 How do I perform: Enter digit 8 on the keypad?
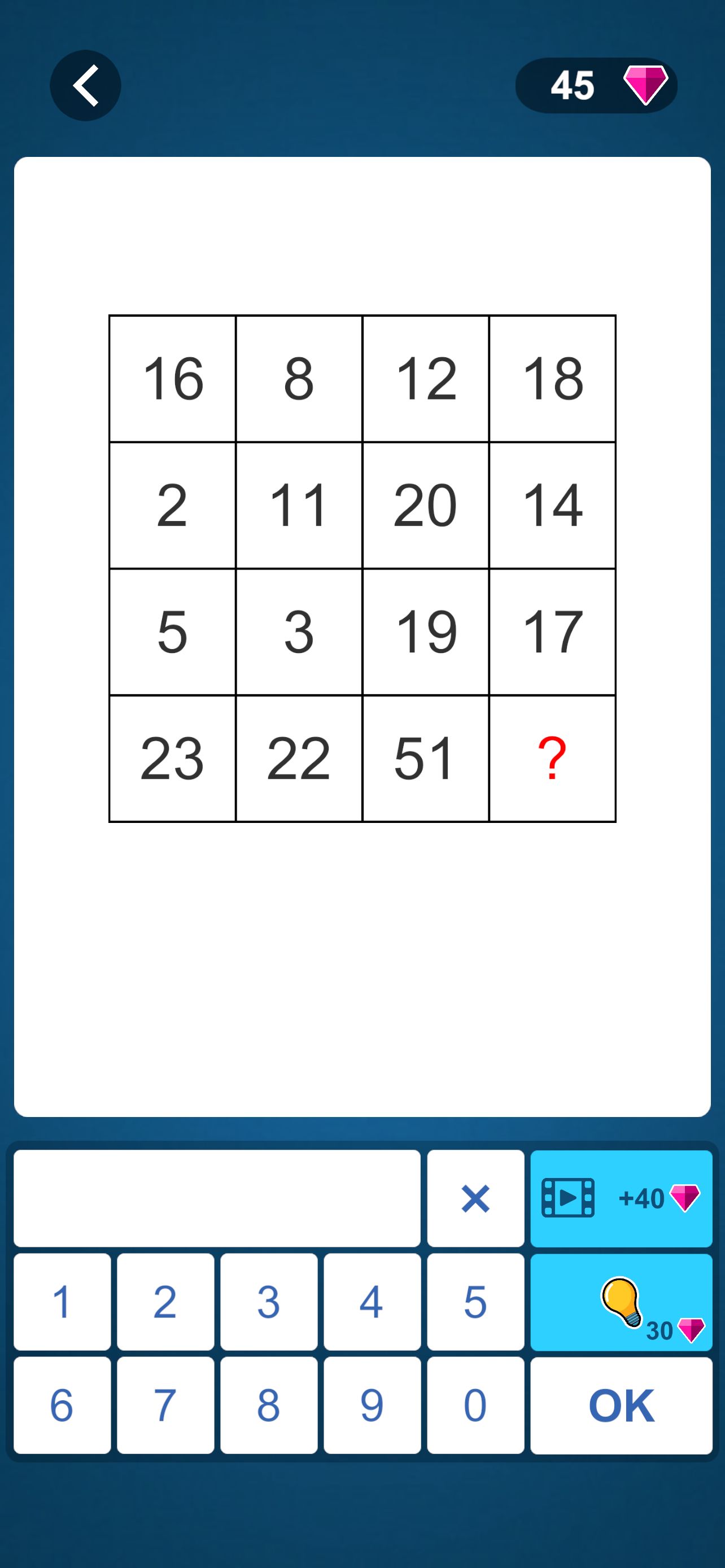pos(268,1405)
